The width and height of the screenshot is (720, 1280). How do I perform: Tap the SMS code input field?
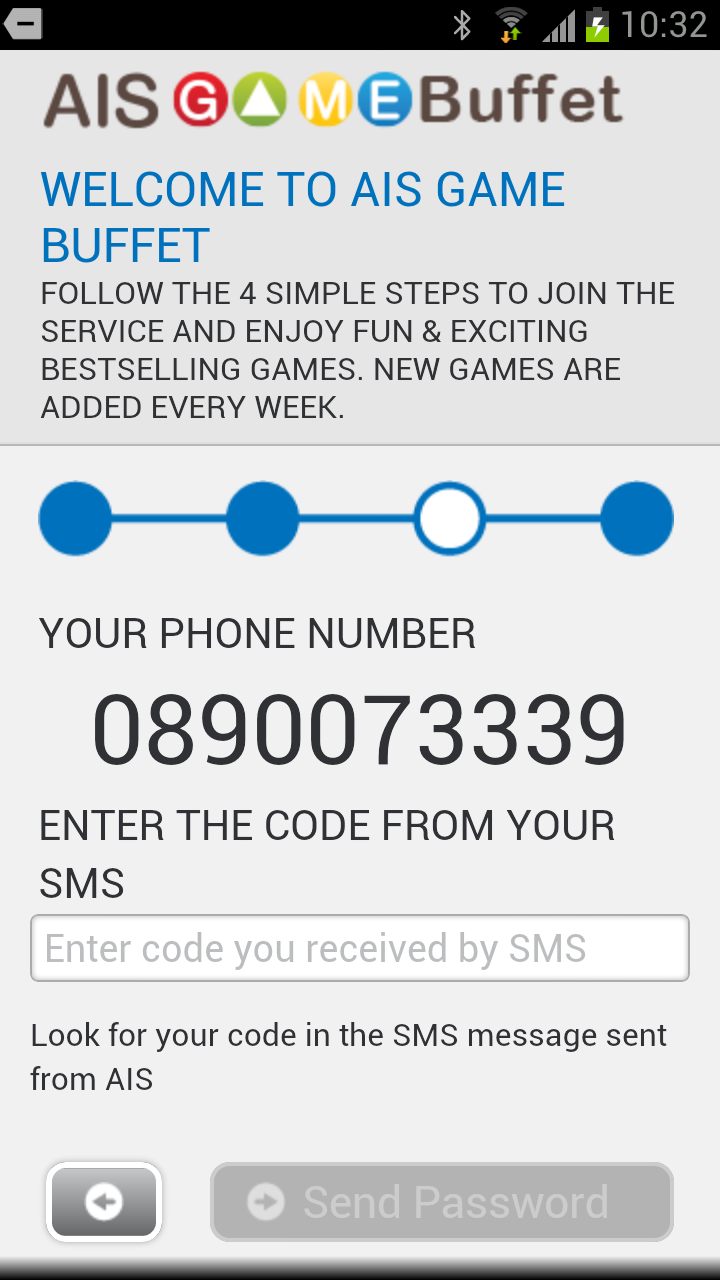click(360, 948)
